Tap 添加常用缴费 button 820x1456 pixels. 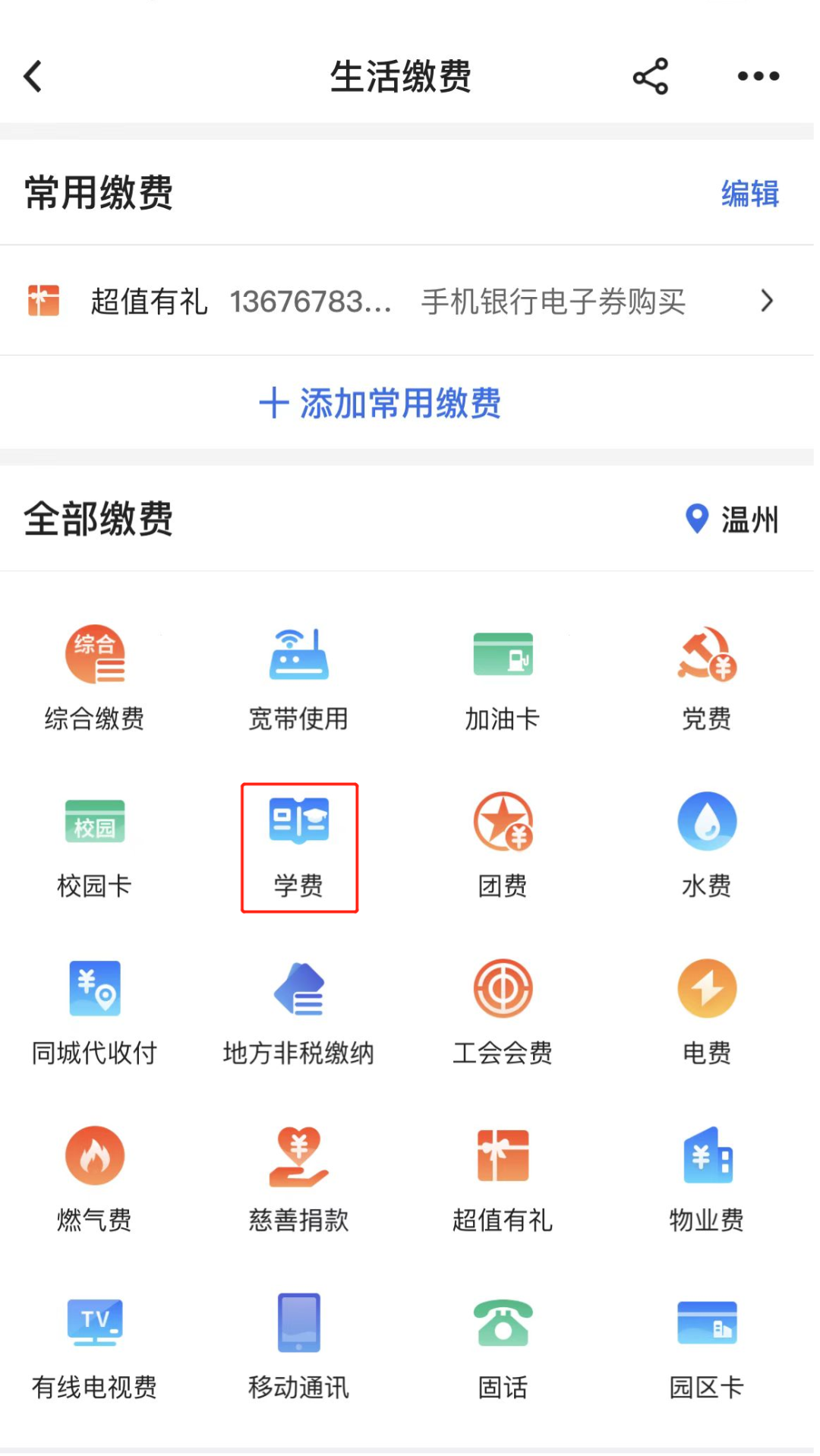(380, 403)
